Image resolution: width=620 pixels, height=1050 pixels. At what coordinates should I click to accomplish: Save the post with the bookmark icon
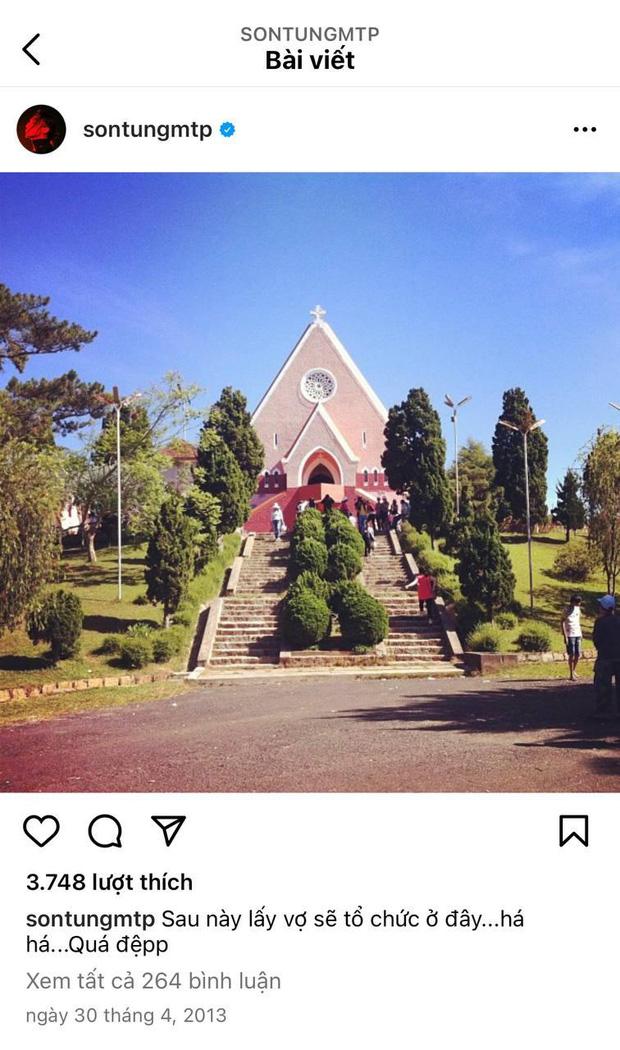click(x=573, y=830)
